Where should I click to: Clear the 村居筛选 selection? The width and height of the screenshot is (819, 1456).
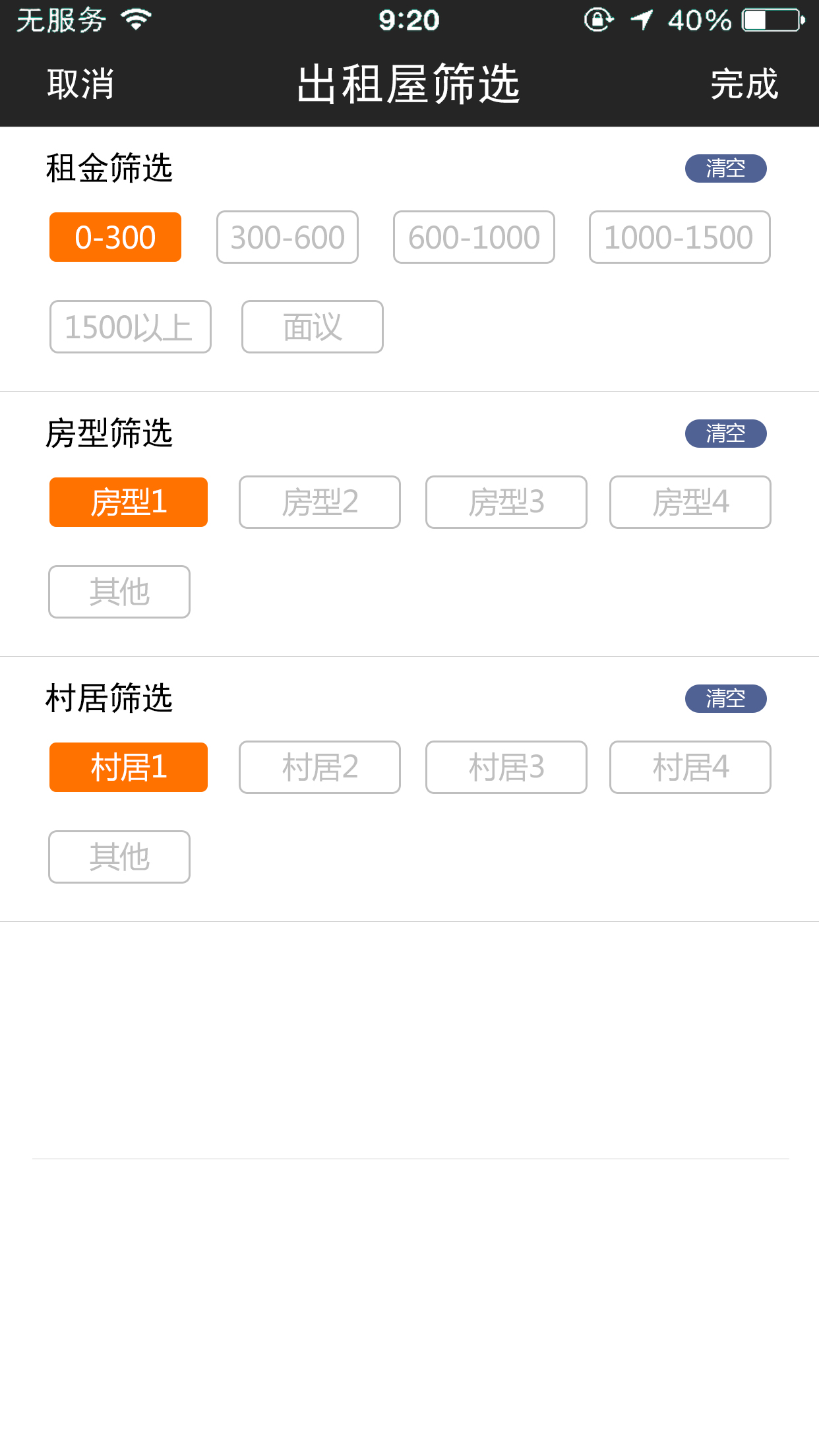[725, 698]
